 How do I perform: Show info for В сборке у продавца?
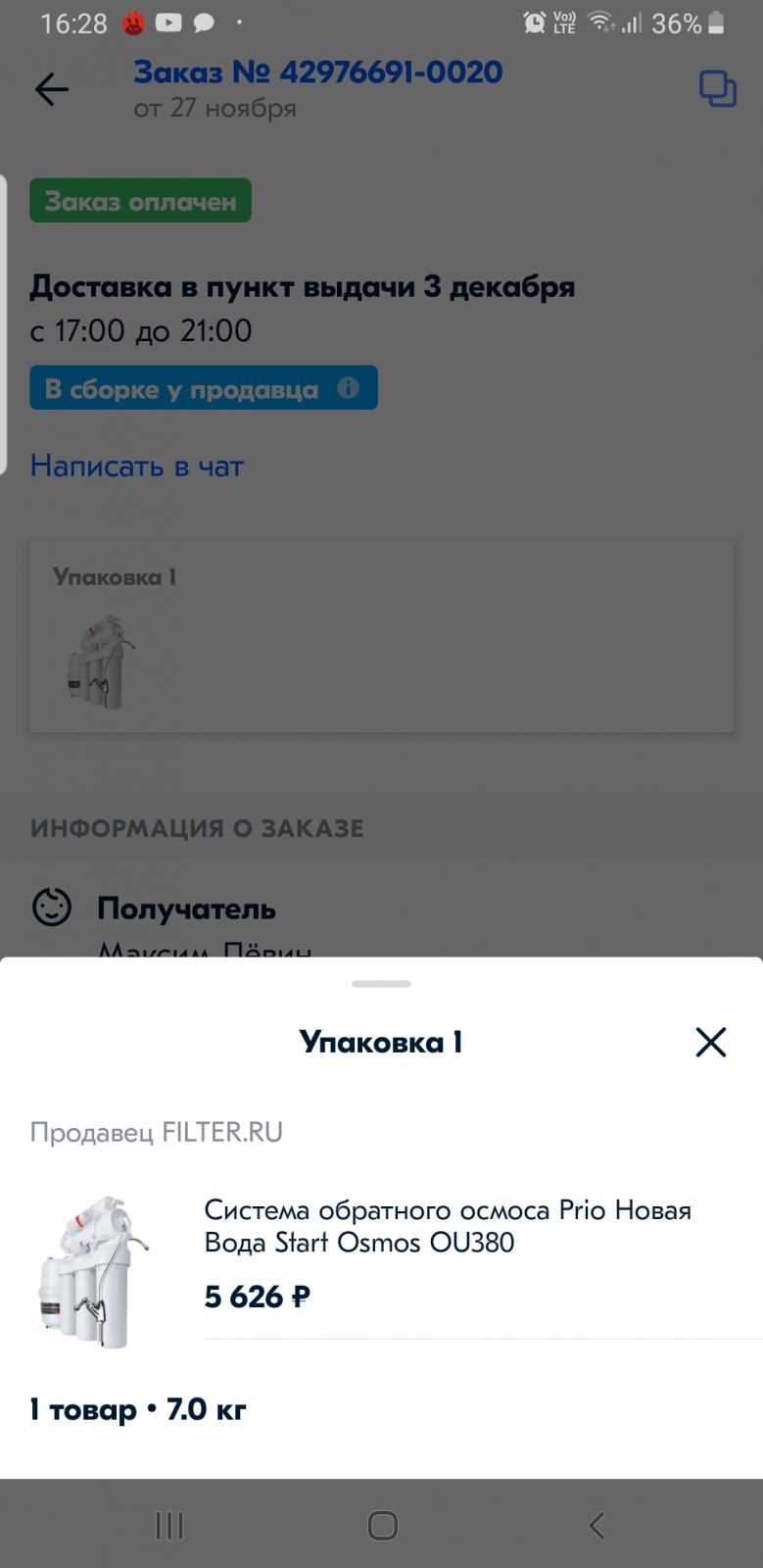[x=348, y=388]
